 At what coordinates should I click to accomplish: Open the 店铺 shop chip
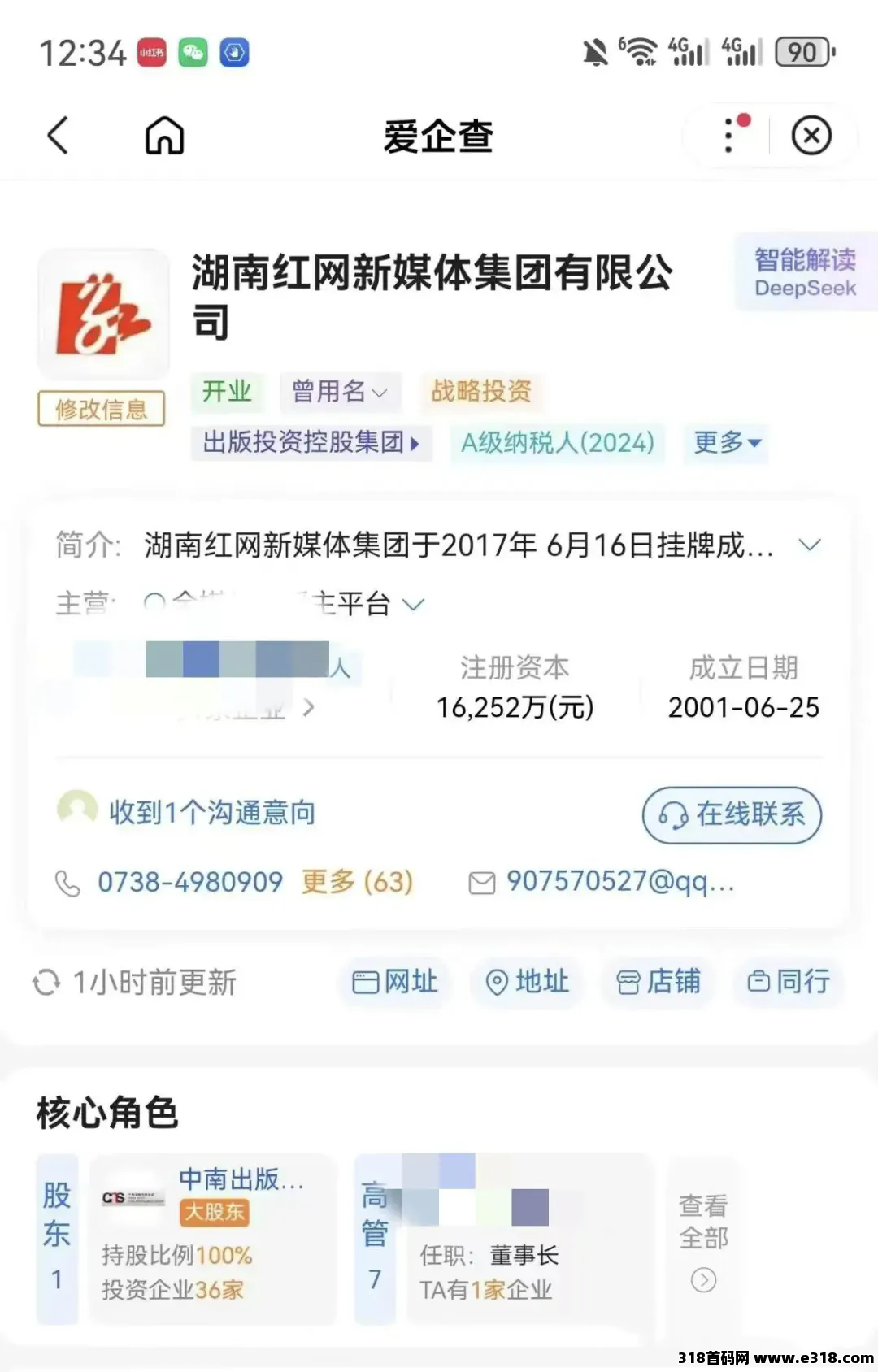pyautogui.click(x=658, y=982)
